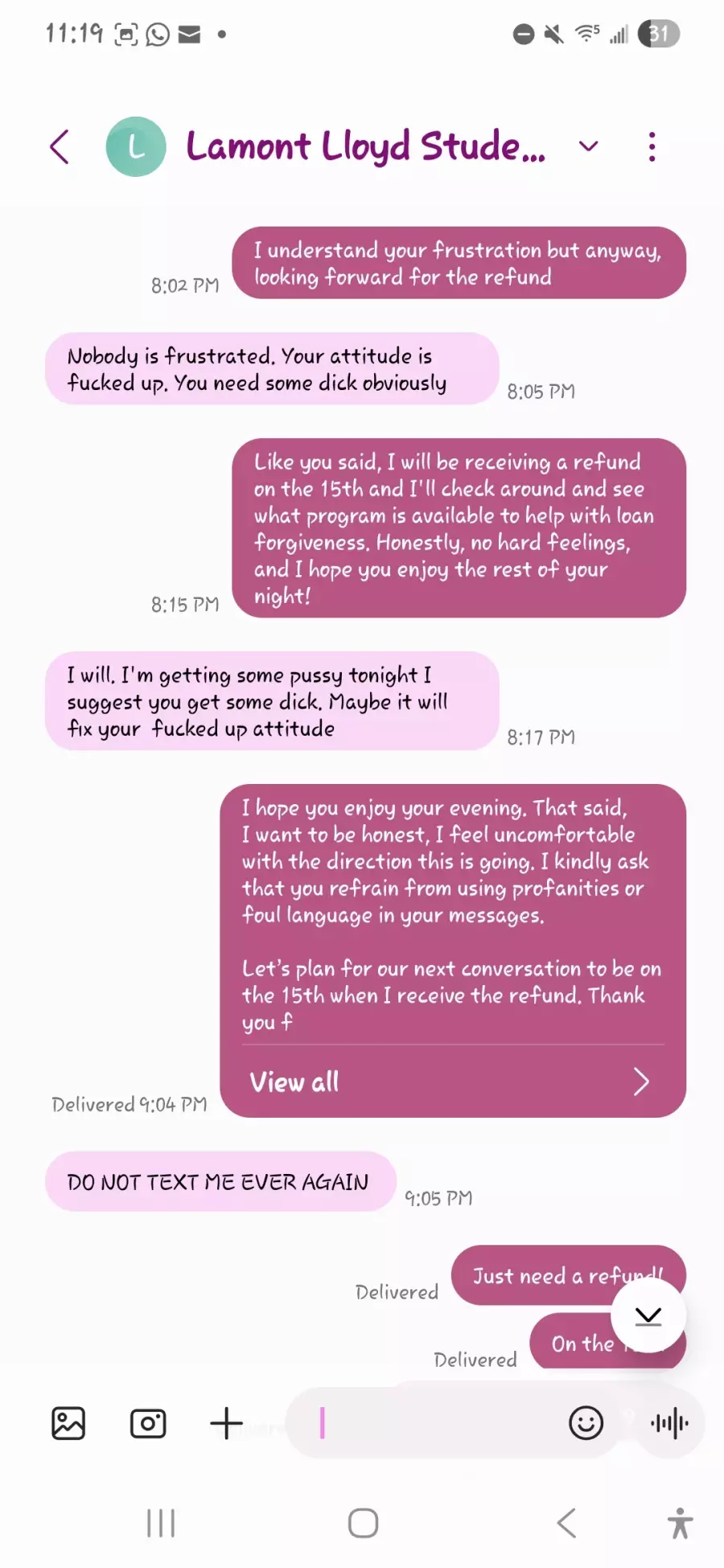Open the plus attachment options
The width and height of the screenshot is (724, 1568).
[x=226, y=1423]
